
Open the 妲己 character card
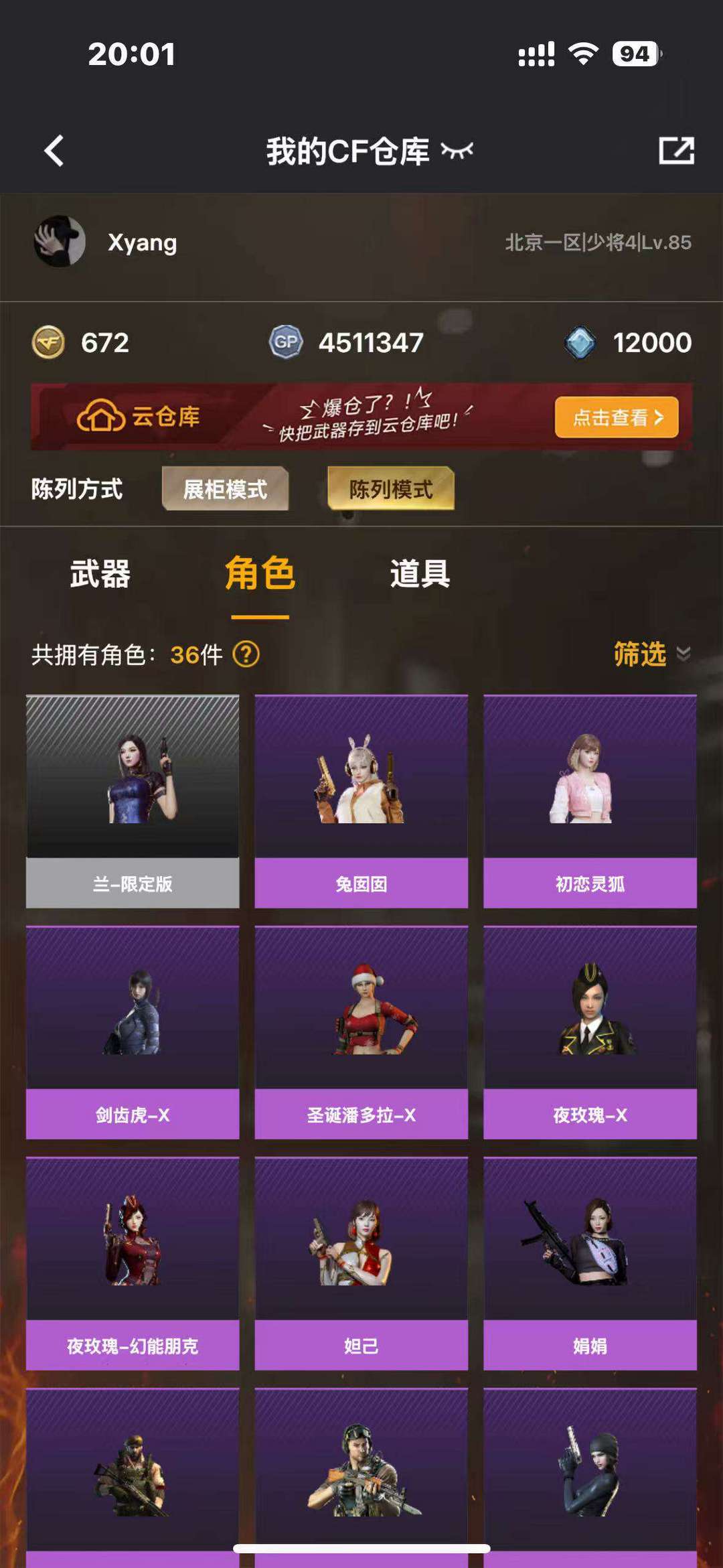361,1263
